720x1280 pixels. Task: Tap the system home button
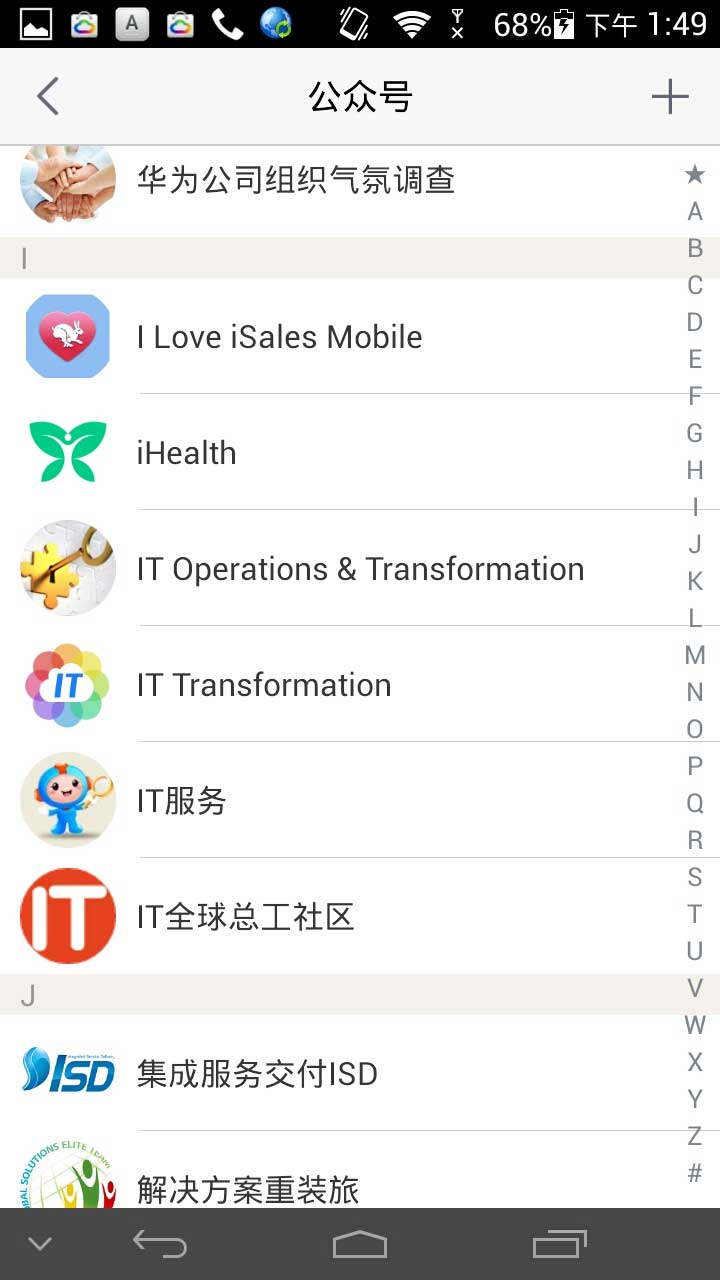[x=360, y=1245]
